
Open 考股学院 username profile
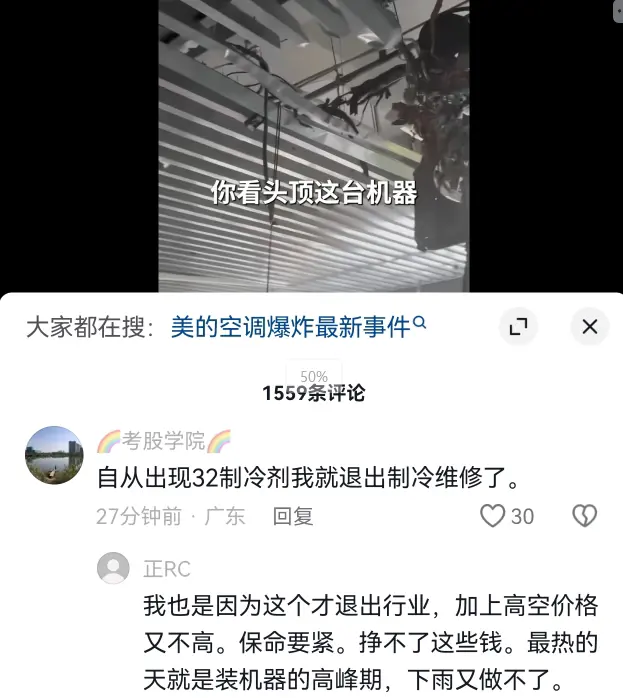[164, 440]
